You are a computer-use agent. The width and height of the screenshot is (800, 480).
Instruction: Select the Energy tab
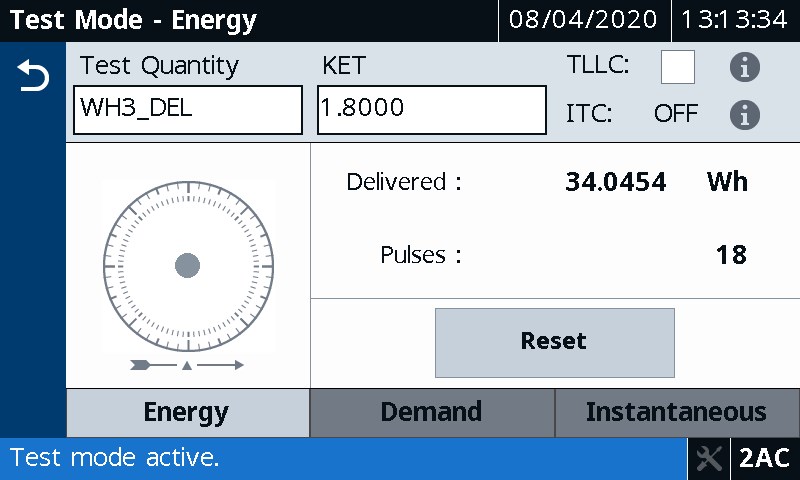[x=187, y=412]
